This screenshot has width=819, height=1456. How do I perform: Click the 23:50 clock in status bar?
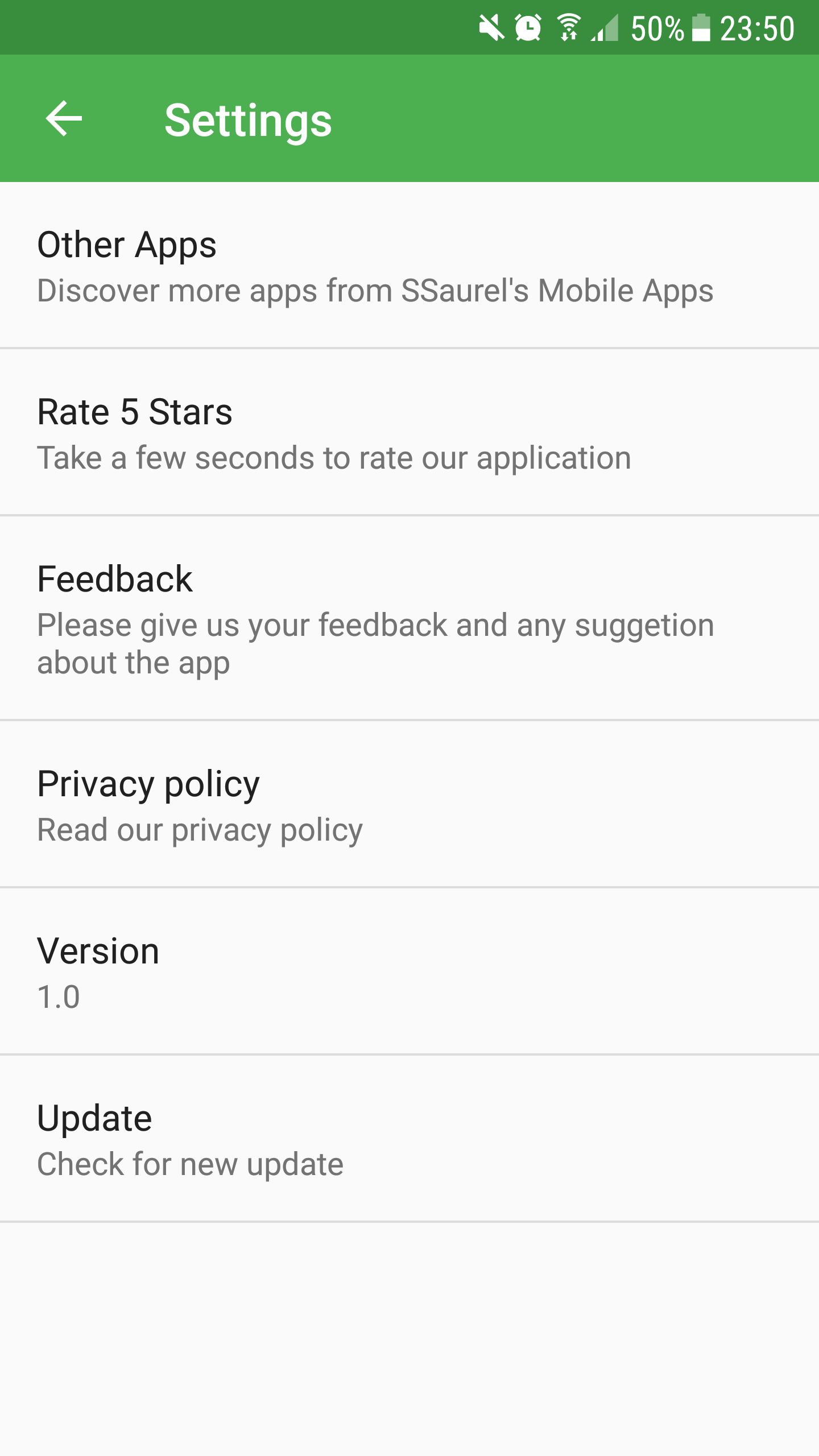pyautogui.click(x=756, y=28)
